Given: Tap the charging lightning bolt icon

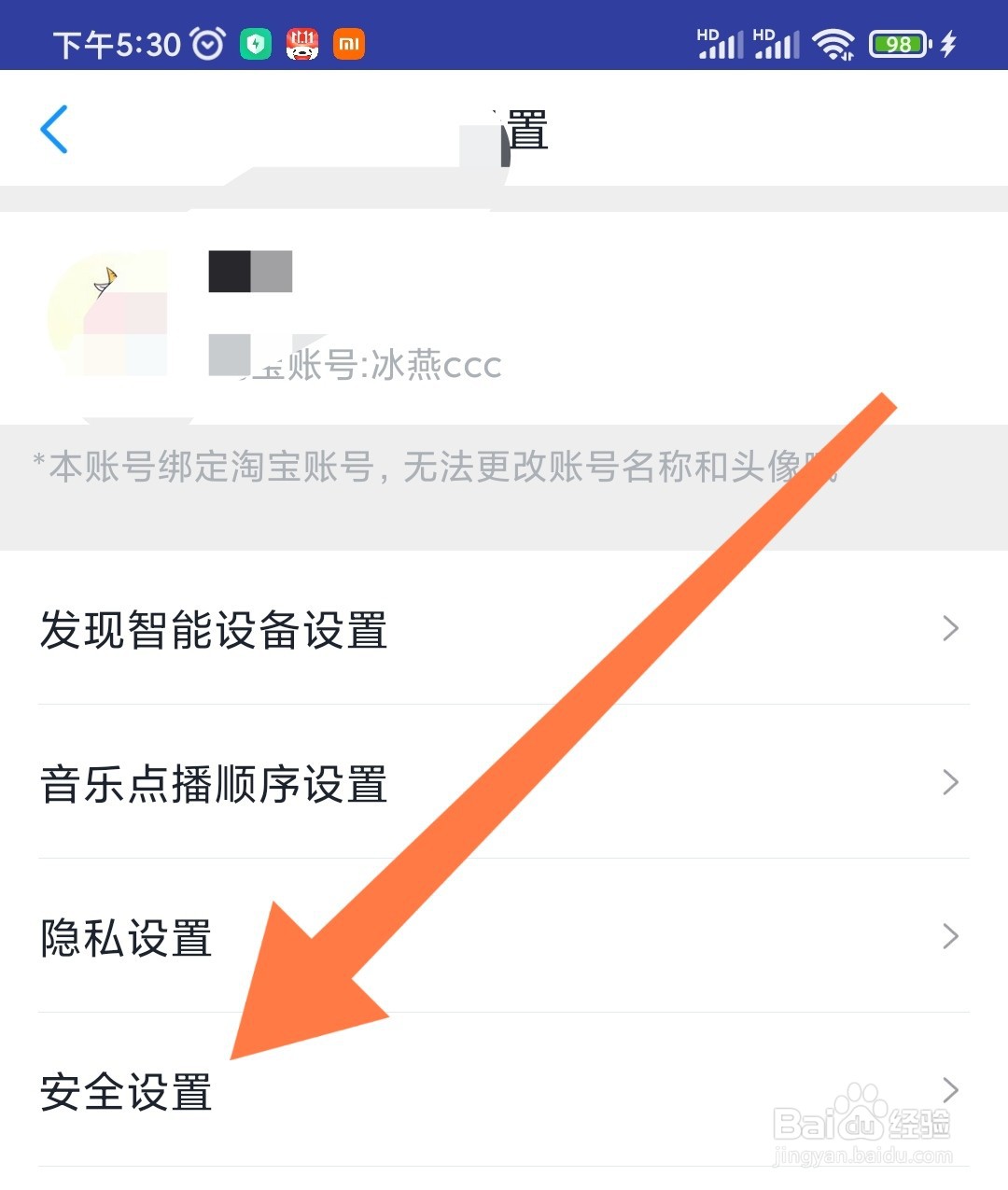Looking at the screenshot, I should point(949,42).
